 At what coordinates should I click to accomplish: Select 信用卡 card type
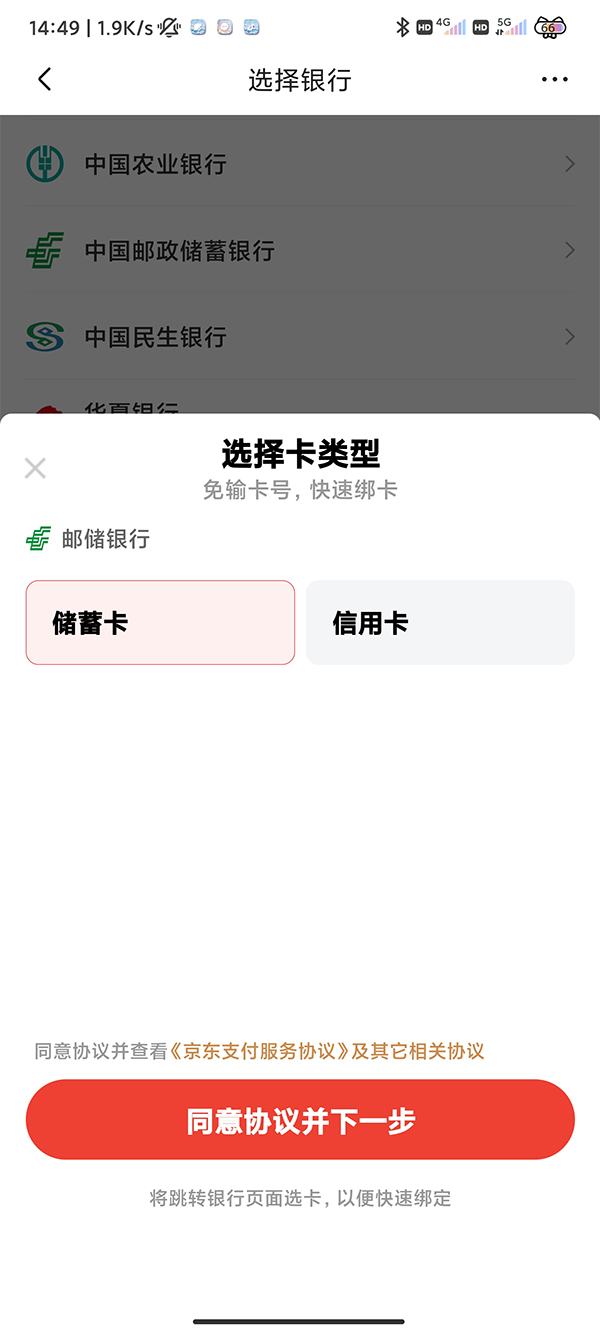440,623
